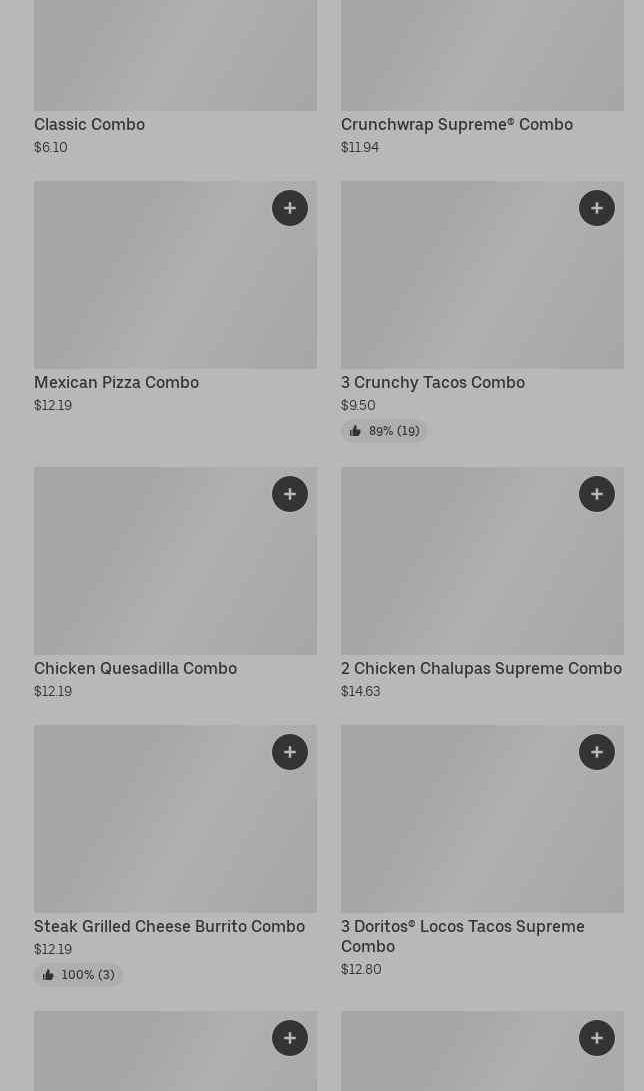
Task: View Mexican Pizza Combo details
Action: tap(116, 383)
